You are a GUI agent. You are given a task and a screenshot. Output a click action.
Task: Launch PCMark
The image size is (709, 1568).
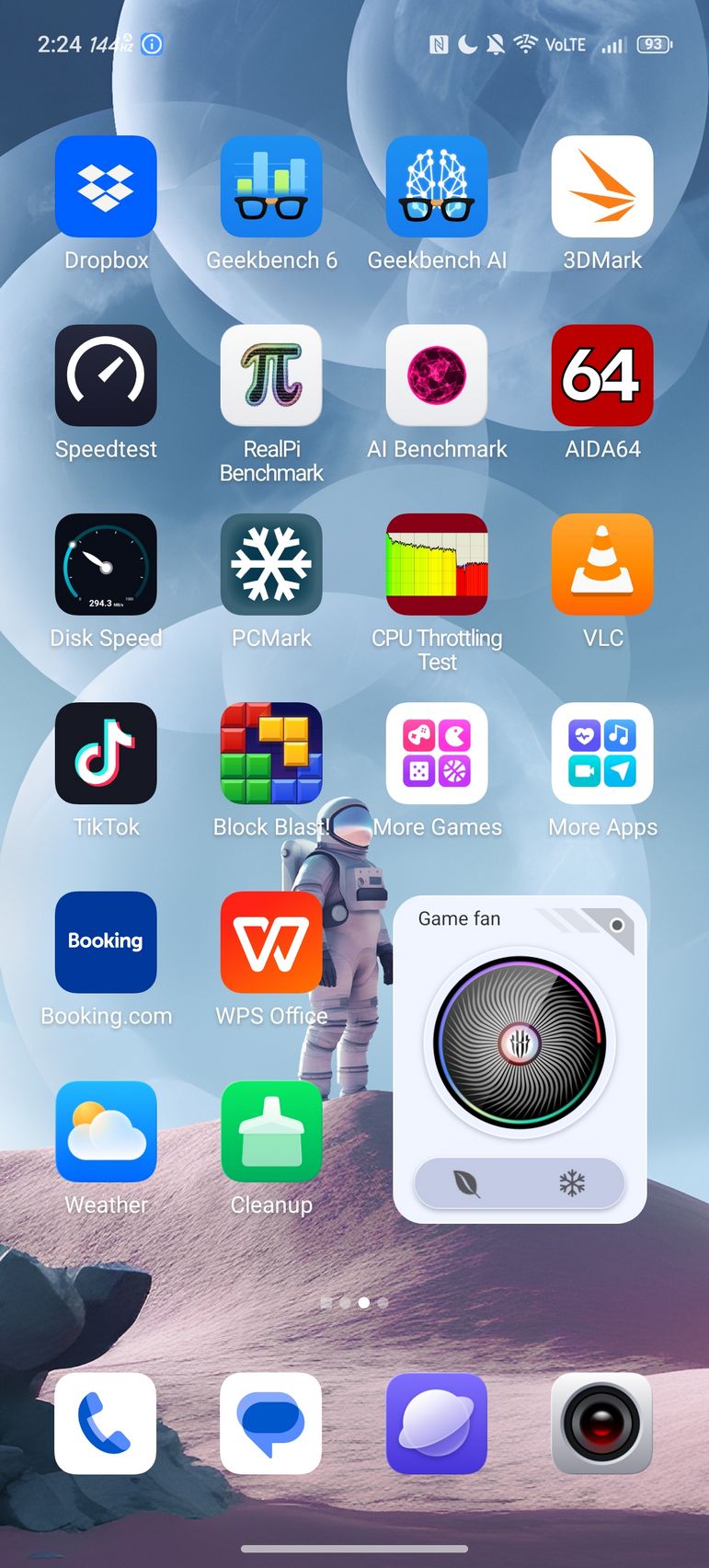tap(271, 564)
